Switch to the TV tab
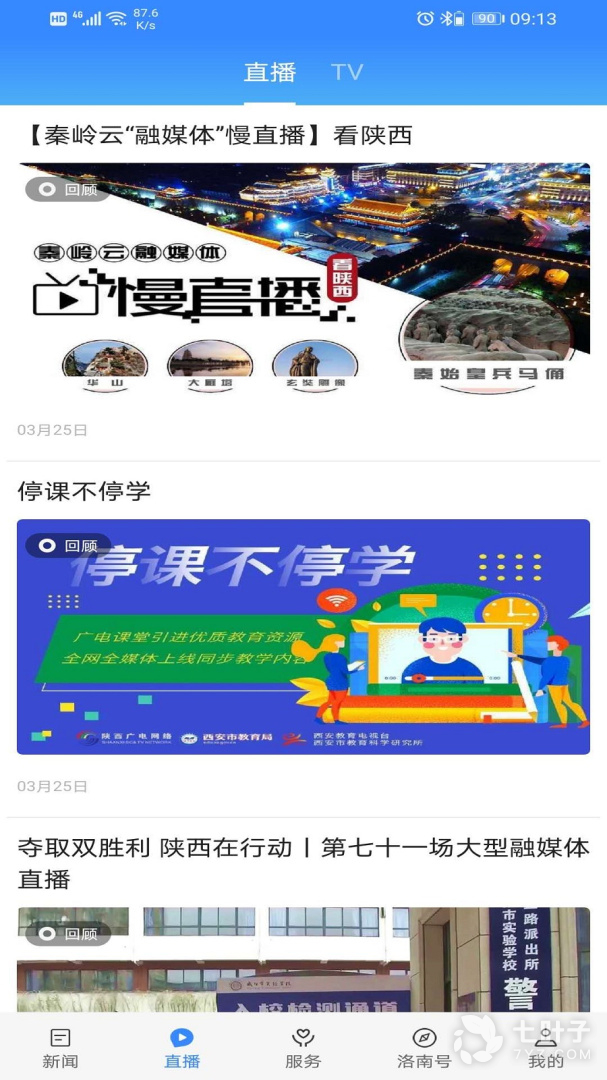The image size is (607, 1080). [347, 72]
